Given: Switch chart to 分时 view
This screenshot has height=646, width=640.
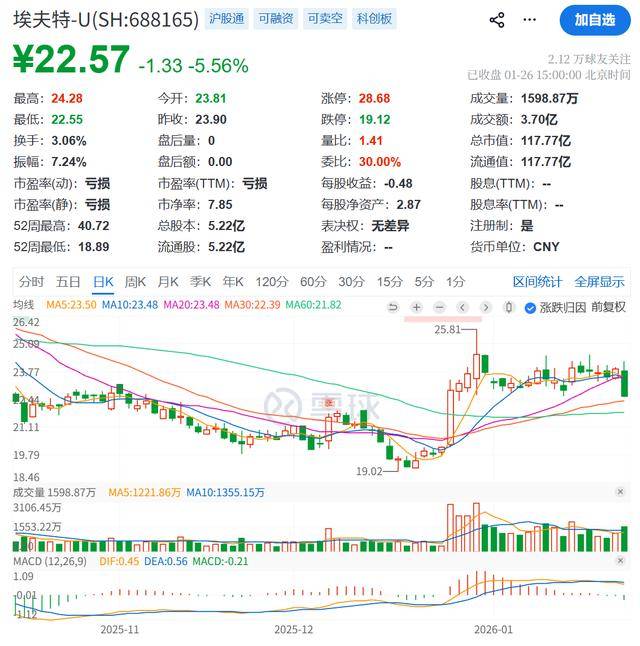Looking at the screenshot, I should coord(31,282).
